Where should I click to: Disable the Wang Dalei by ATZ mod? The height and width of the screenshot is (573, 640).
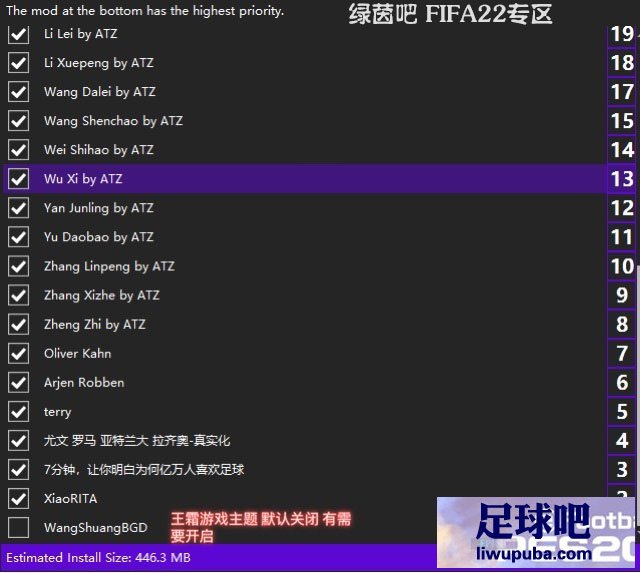[18, 92]
